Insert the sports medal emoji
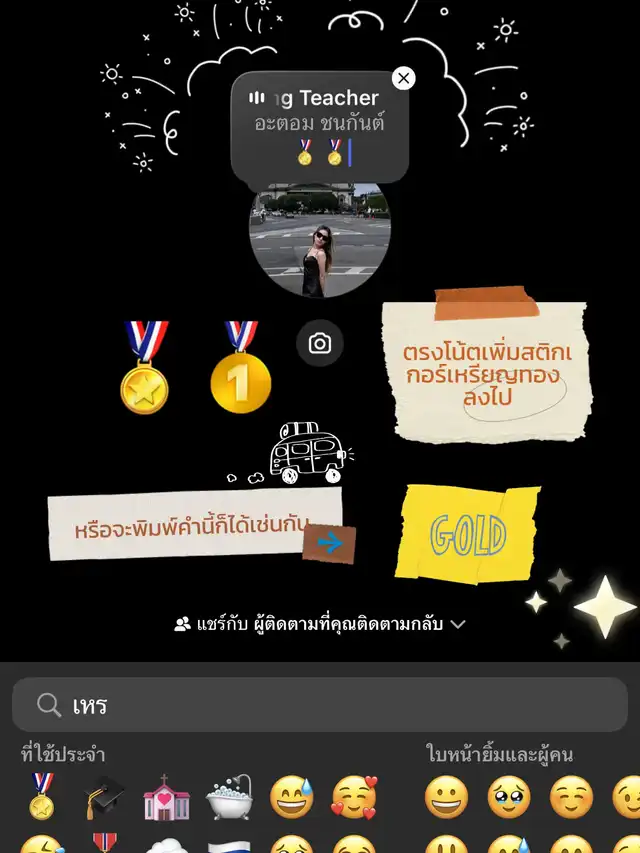This screenshot has width=640, height=853. point(41,797)
